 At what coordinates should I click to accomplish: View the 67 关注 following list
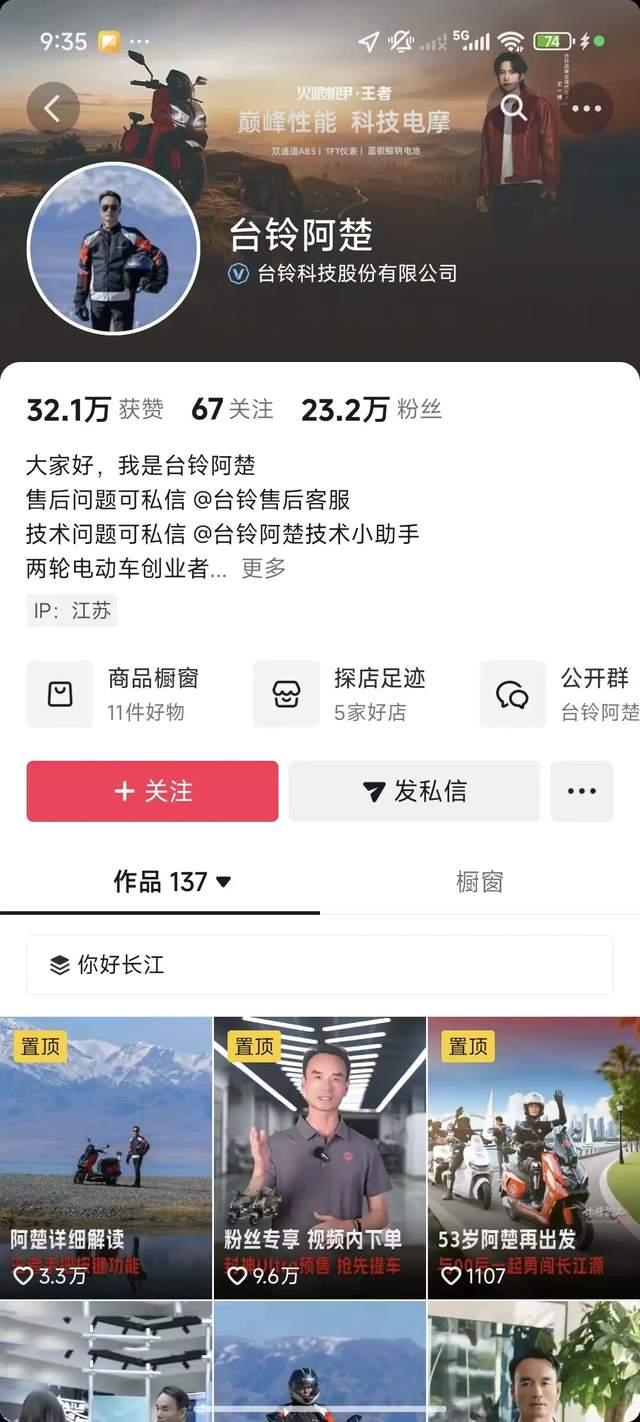pos(232,409)
